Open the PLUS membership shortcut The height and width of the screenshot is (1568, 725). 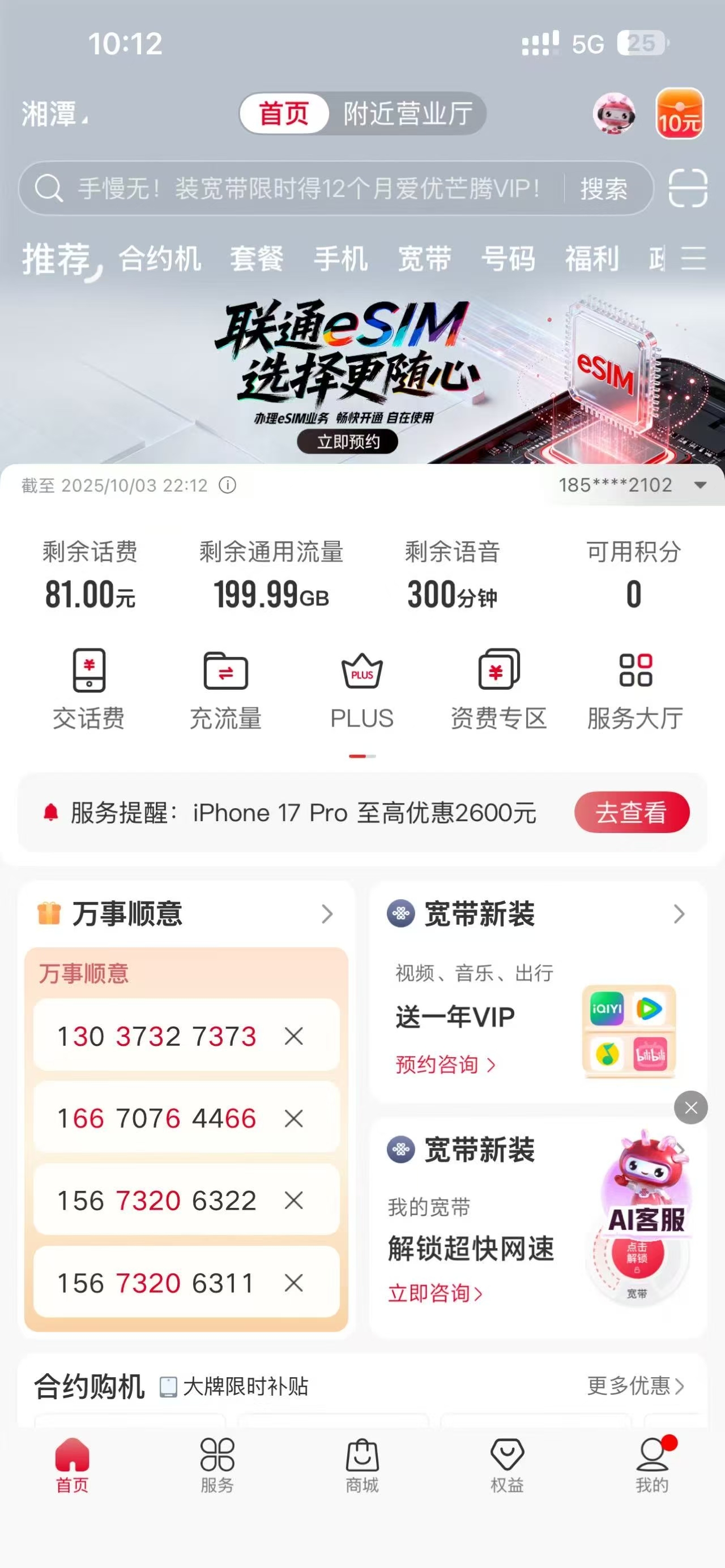click(361, 689)
